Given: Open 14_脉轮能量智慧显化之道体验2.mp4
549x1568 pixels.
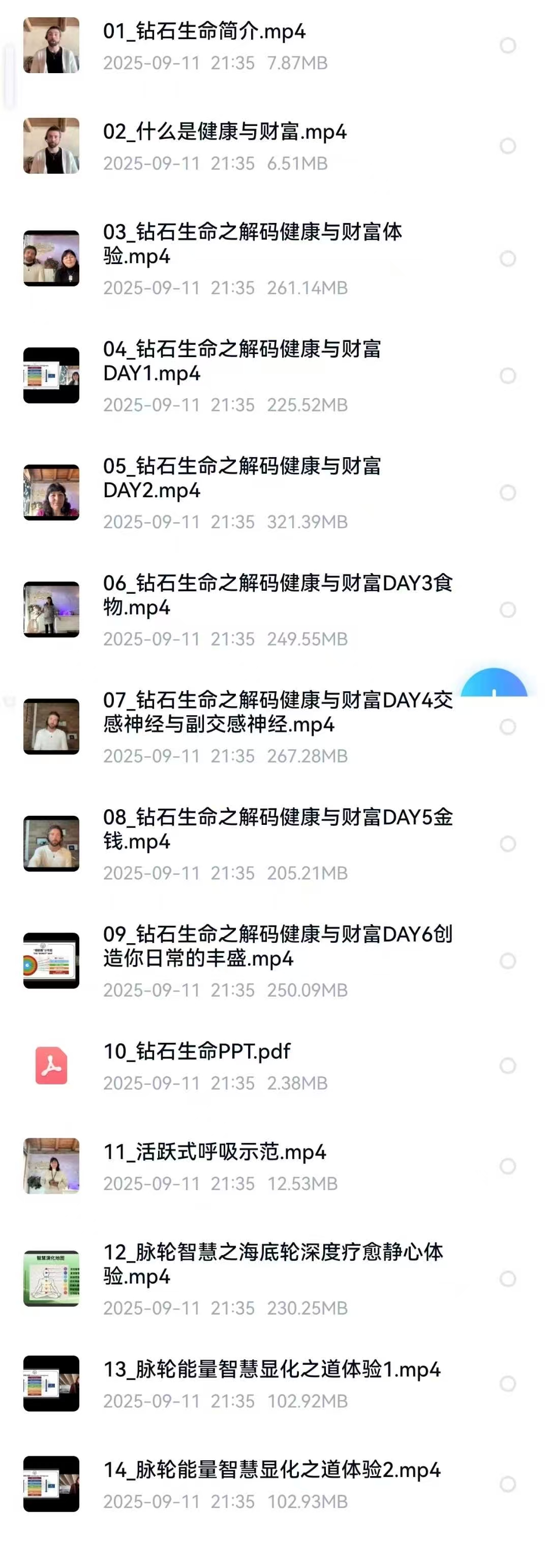Looking at the screenshot, I should pos(271,1470).
